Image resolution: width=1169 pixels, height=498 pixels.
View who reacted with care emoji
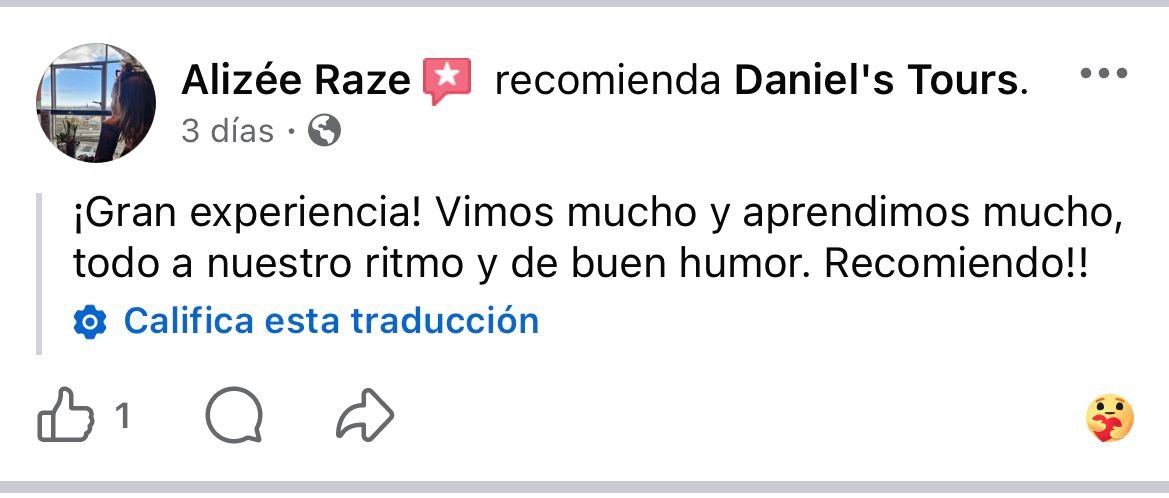[x=1109, y=417]
